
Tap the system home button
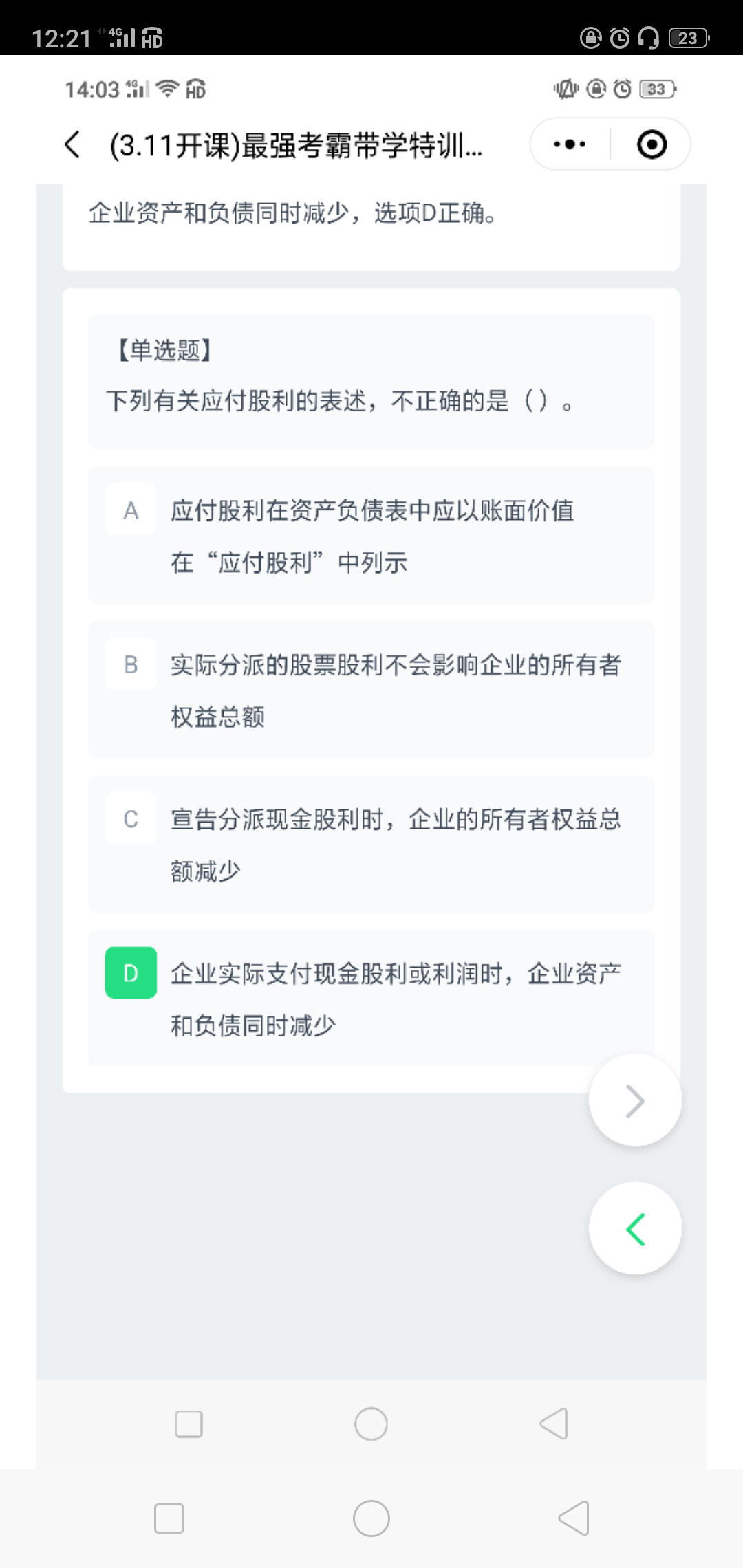coord(371,1518)
